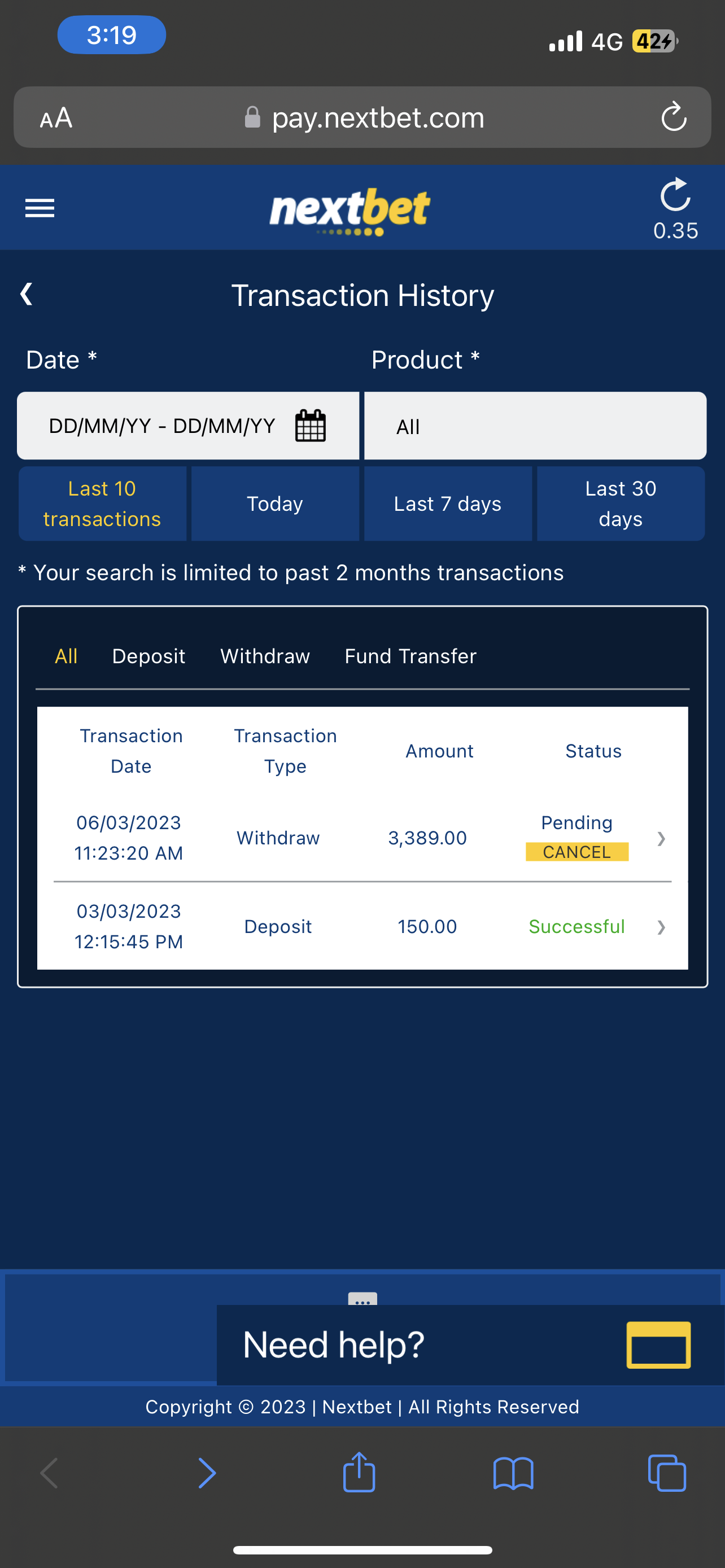The image size is (725, 1568).
Task: Open the Product dropdown
Action: point(535,426)
